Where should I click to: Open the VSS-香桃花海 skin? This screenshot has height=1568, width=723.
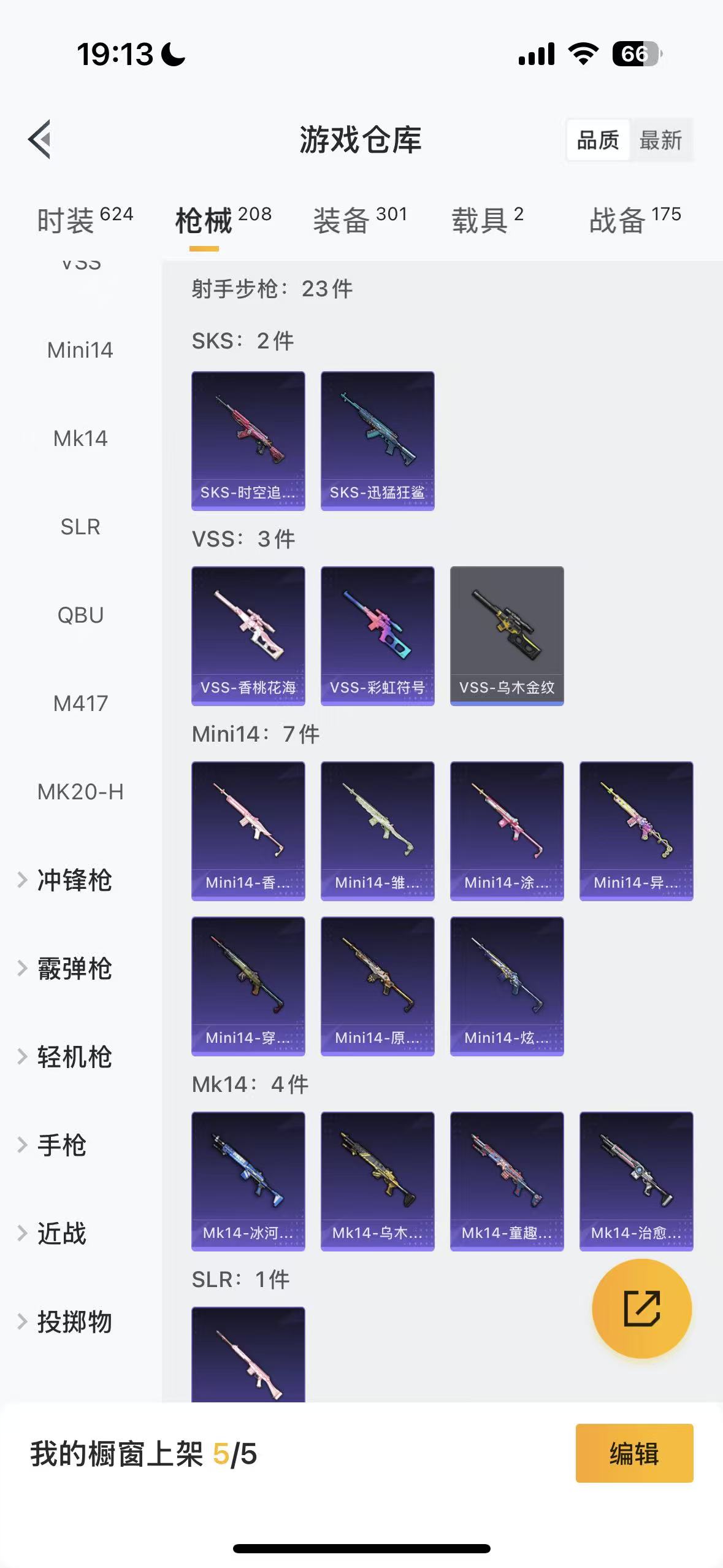tap(248, 636)
